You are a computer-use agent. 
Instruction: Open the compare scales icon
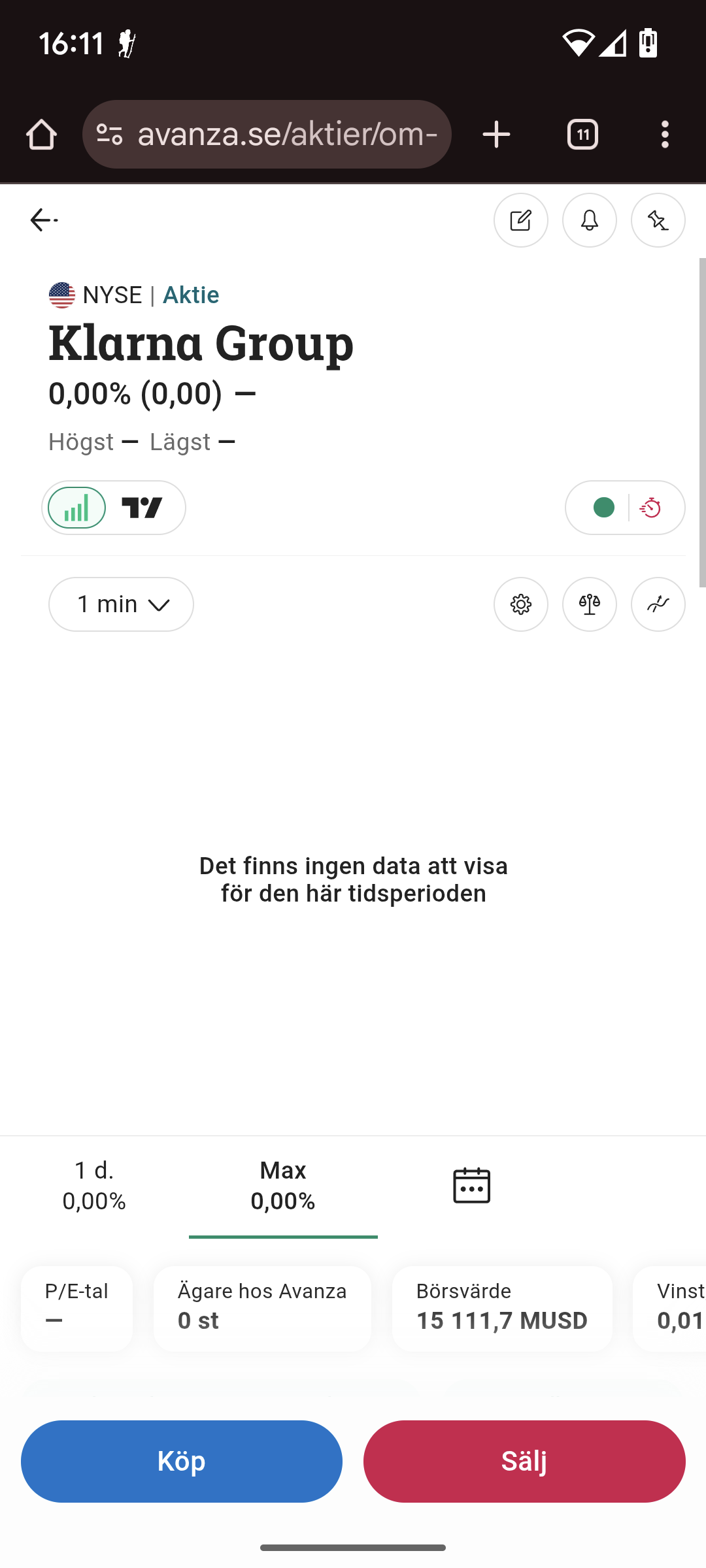589,604
